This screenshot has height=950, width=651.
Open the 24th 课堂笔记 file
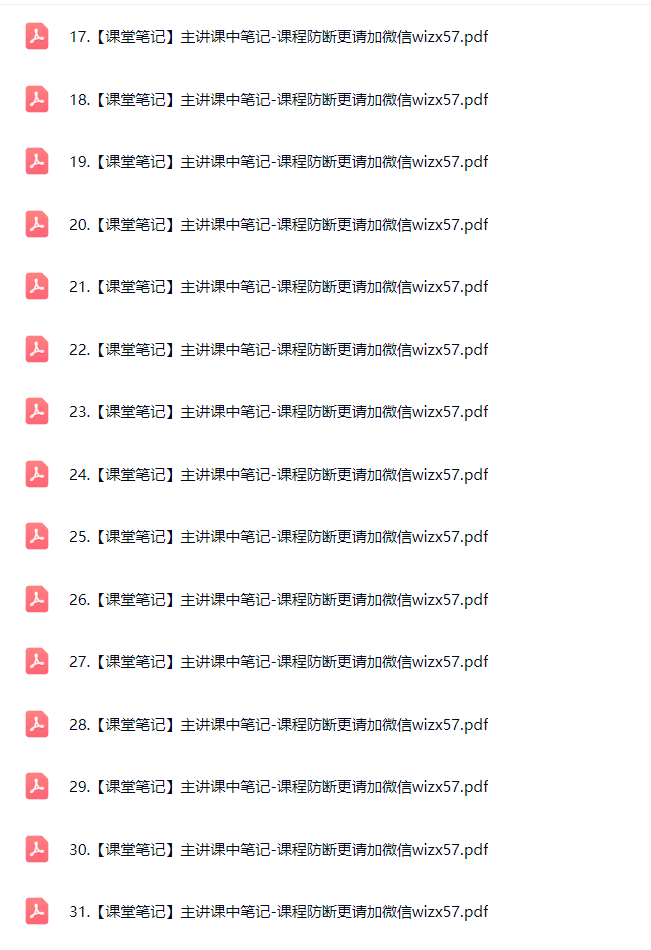tap(278, 475)
